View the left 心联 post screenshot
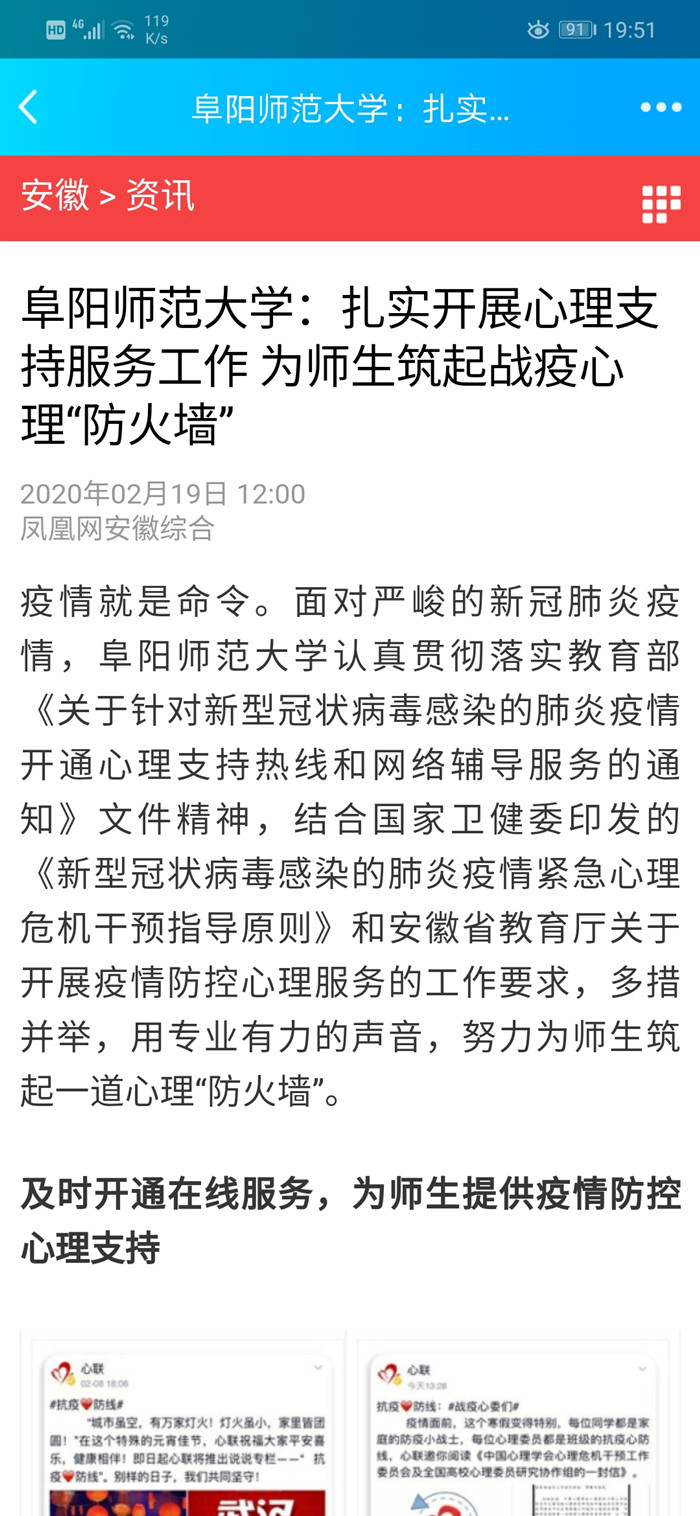This screenshot has height=1516, width=700. click(x=183, y=1425)
